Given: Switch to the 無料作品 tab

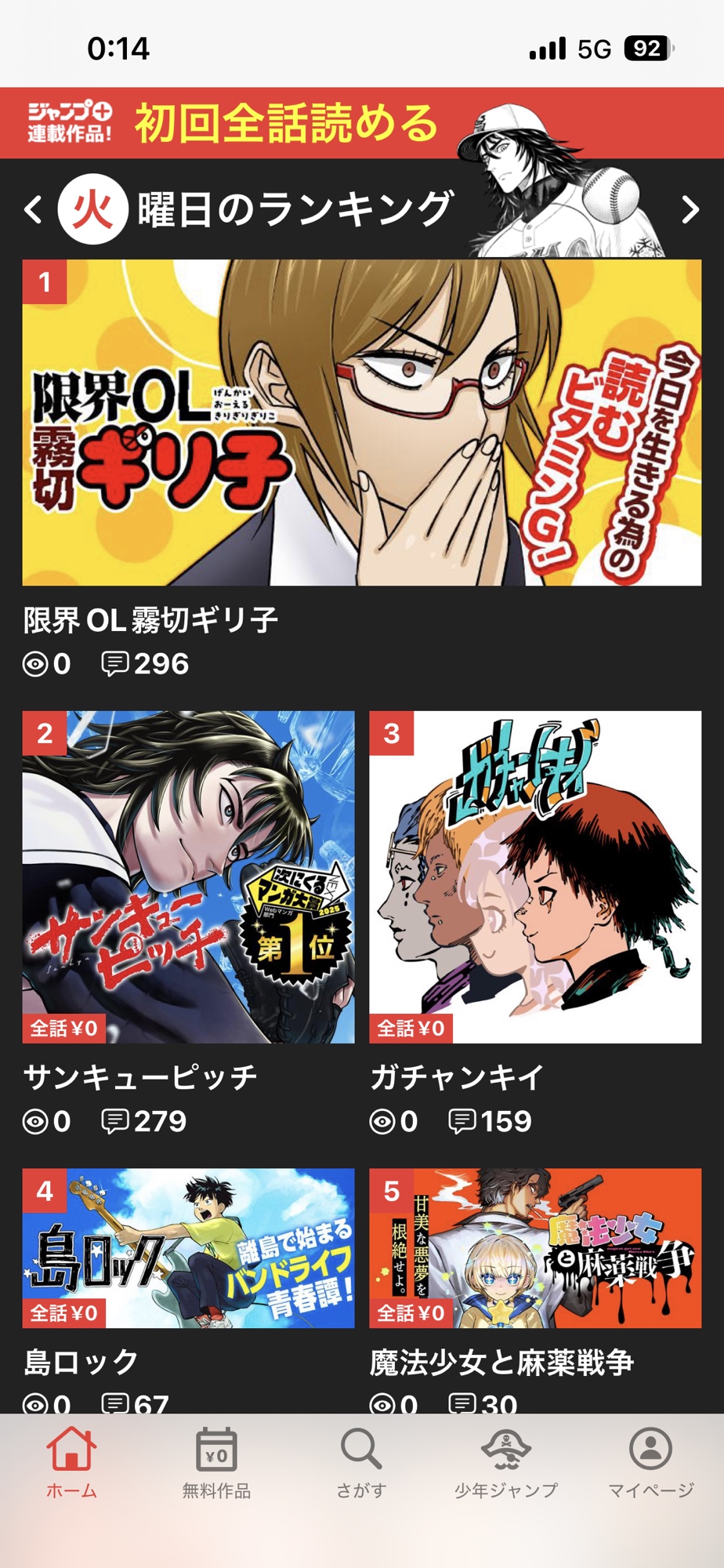Looking at the screenshot, I should (216, 1463).
